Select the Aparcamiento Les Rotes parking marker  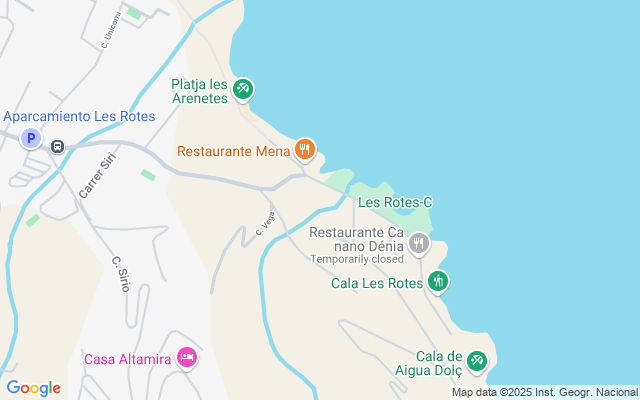coord(31,139)
